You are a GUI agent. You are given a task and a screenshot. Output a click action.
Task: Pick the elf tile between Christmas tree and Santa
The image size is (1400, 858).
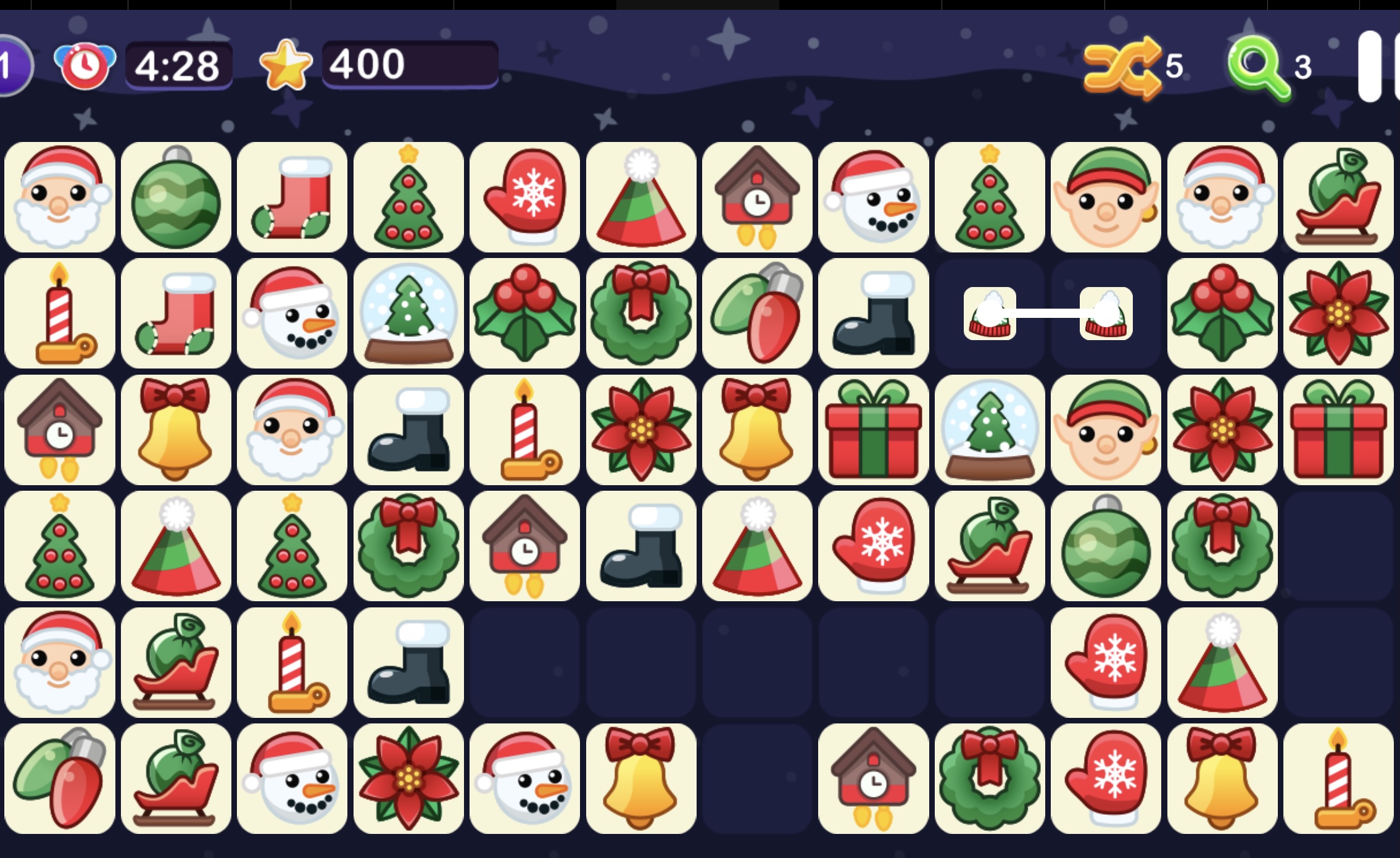click(1105, 198)
